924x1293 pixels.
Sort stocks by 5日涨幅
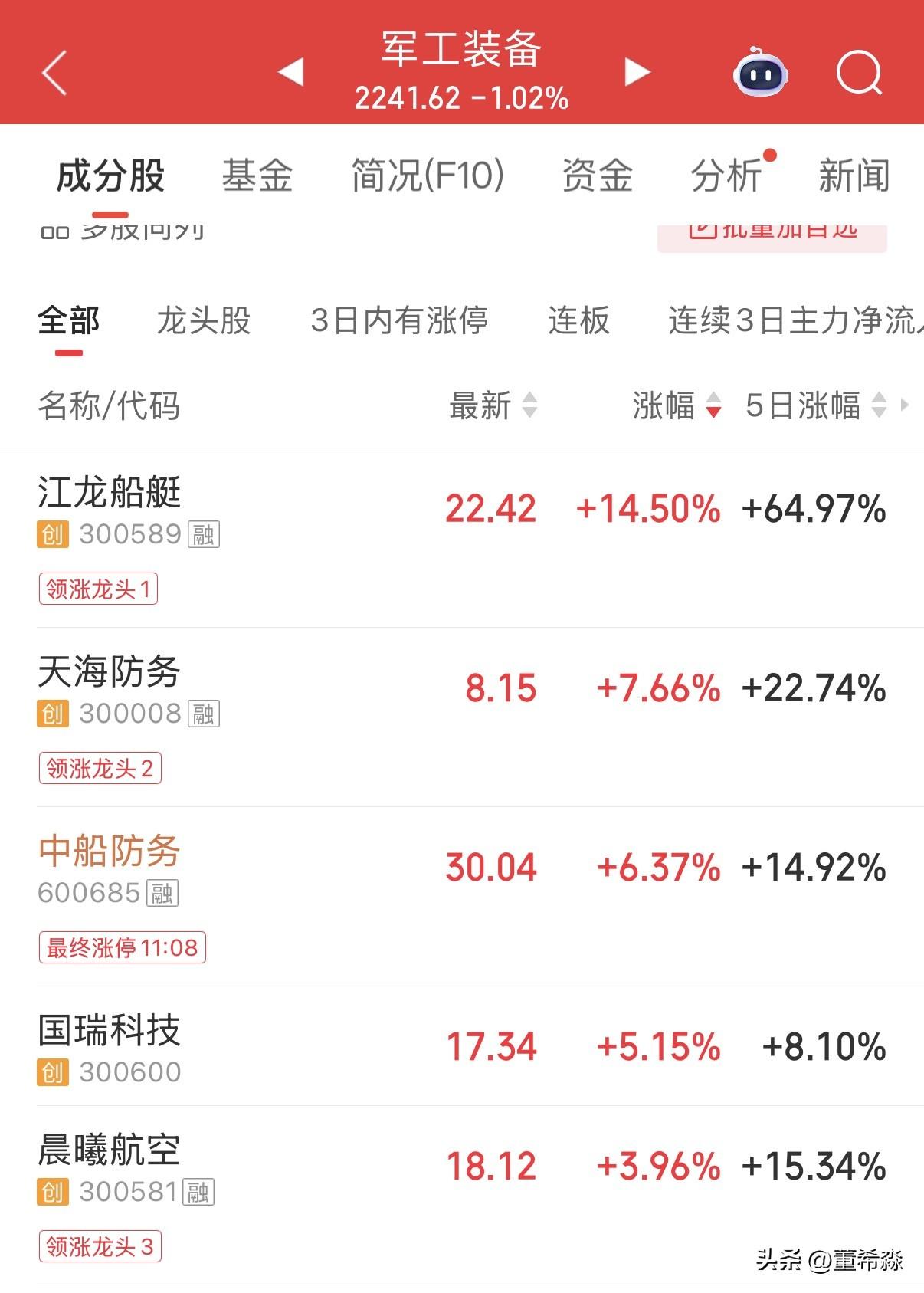814,405
